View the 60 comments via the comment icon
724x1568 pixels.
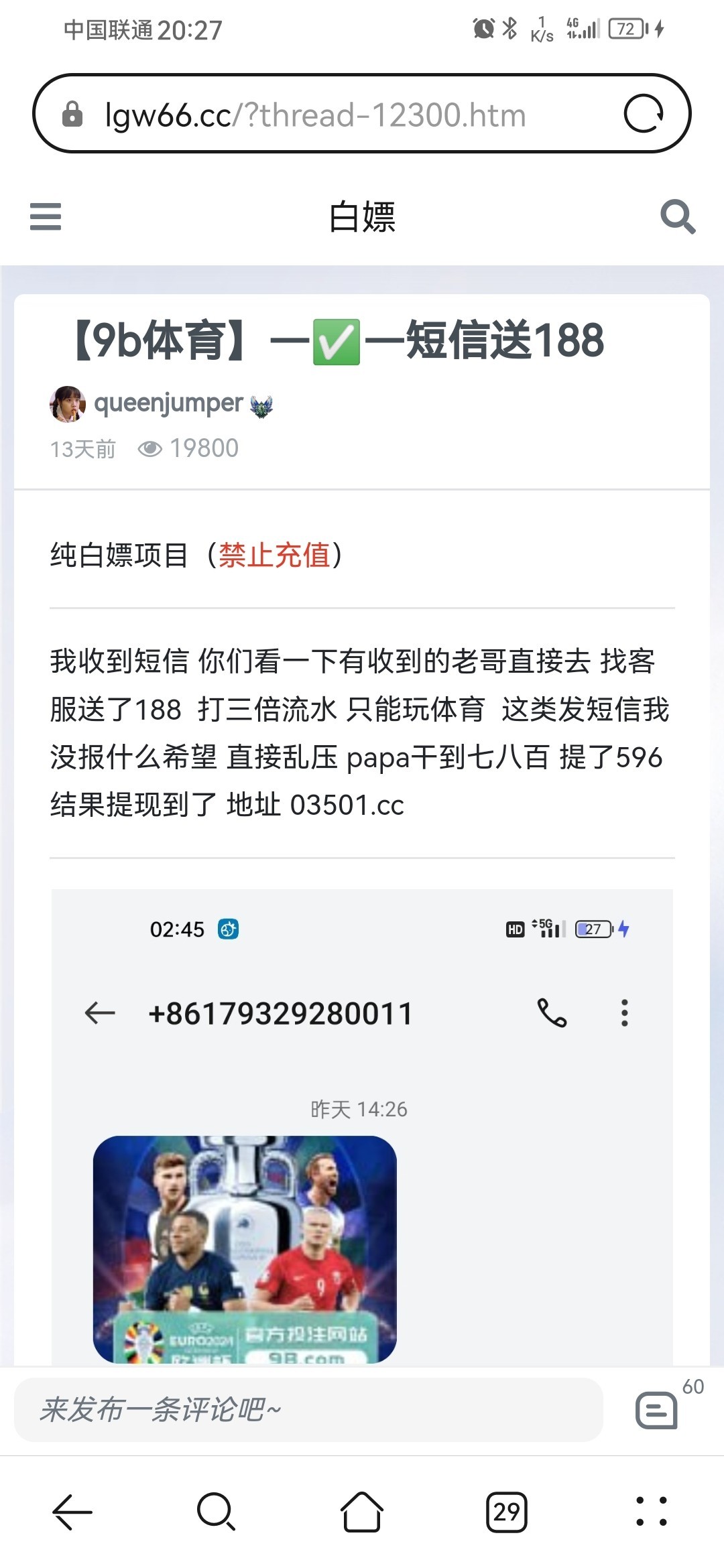657,1410
